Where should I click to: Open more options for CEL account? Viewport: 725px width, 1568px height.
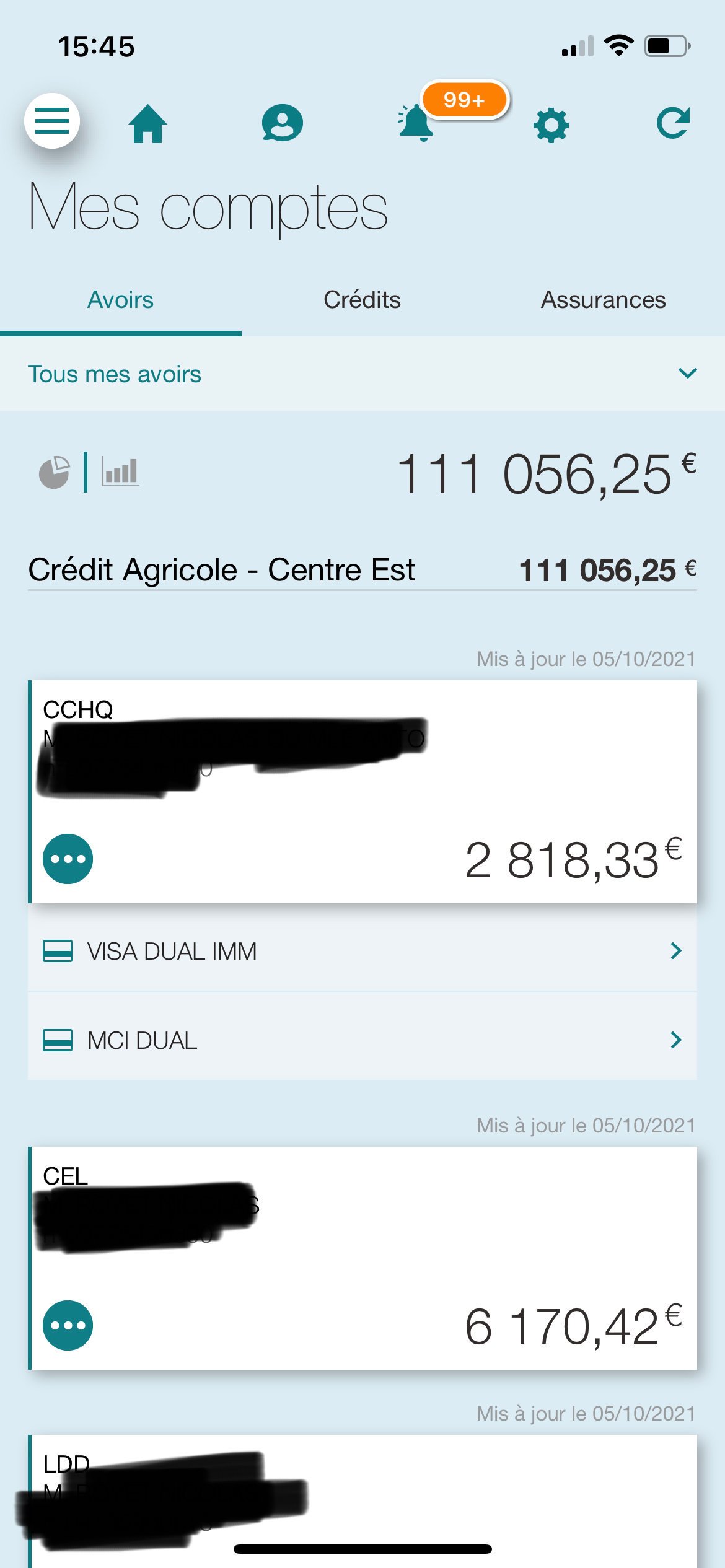click(68, 1325)
